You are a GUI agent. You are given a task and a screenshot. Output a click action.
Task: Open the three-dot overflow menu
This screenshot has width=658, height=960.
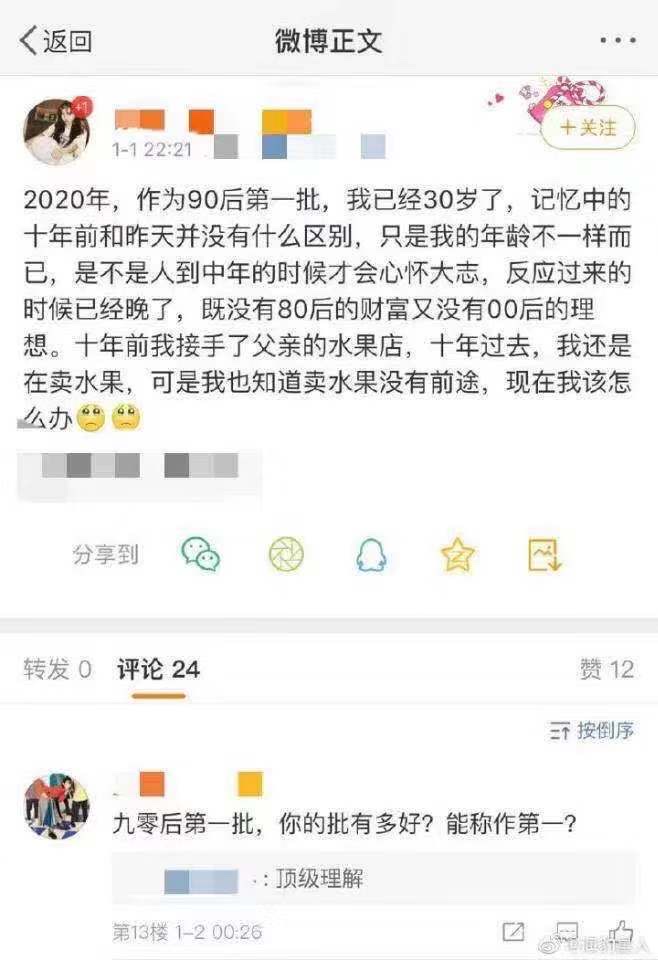(x=617, y=40)
